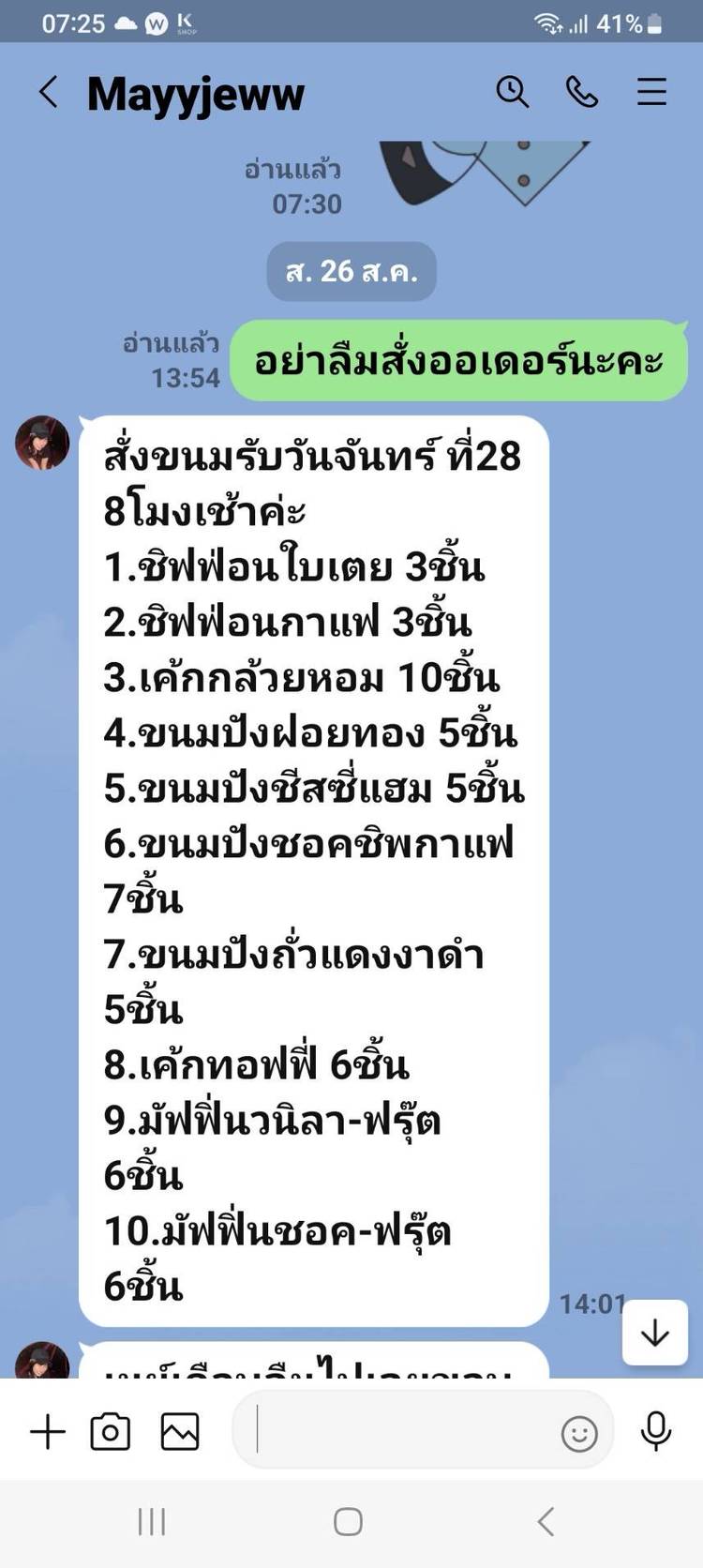Start a voice call with Mayyjeww
Image resolution: width=703 pixels, height=1568 pixels.
(582, 92)
